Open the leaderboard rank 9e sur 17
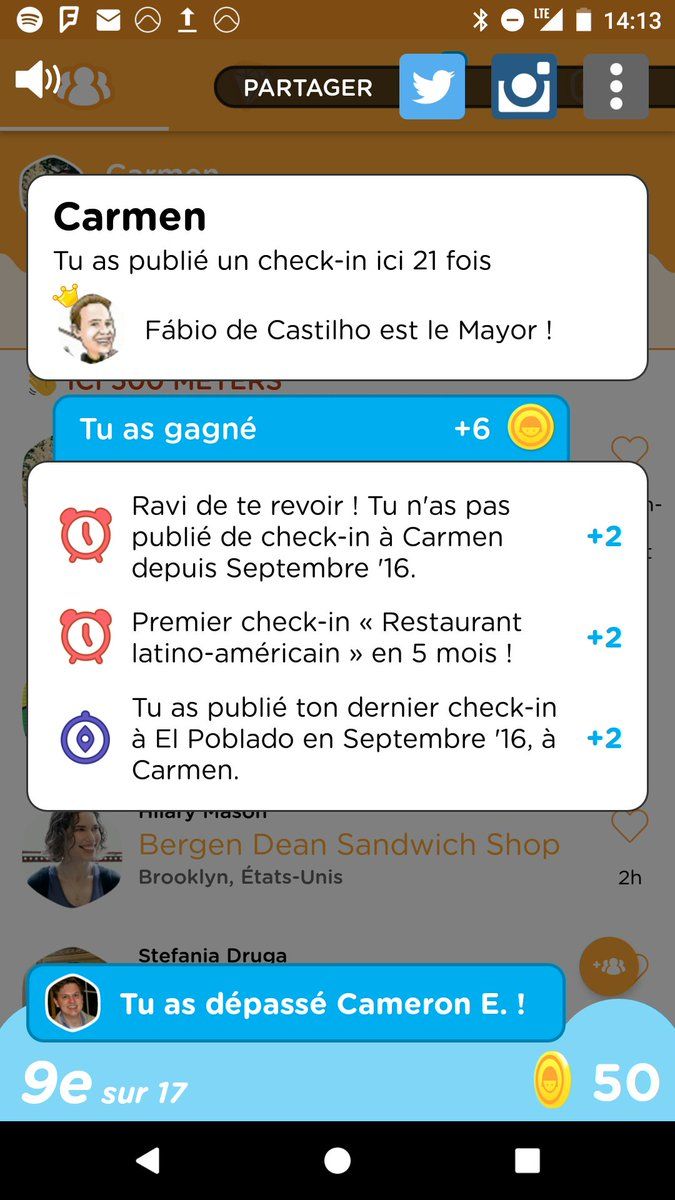The height and width of the screenshot is (1200, 675). [104, 1087]
